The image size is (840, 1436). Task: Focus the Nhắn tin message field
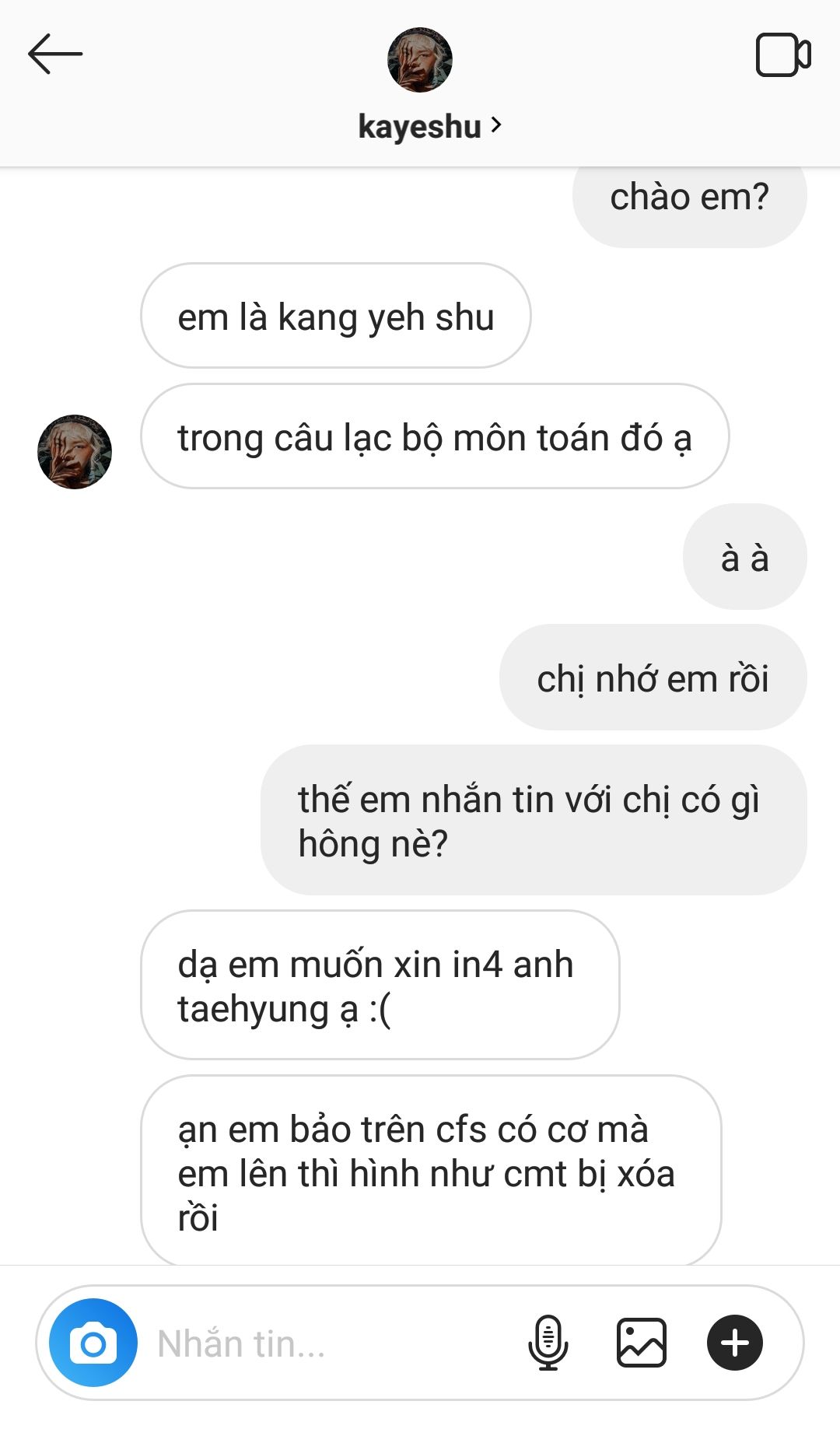click(x=327, y=1343)
